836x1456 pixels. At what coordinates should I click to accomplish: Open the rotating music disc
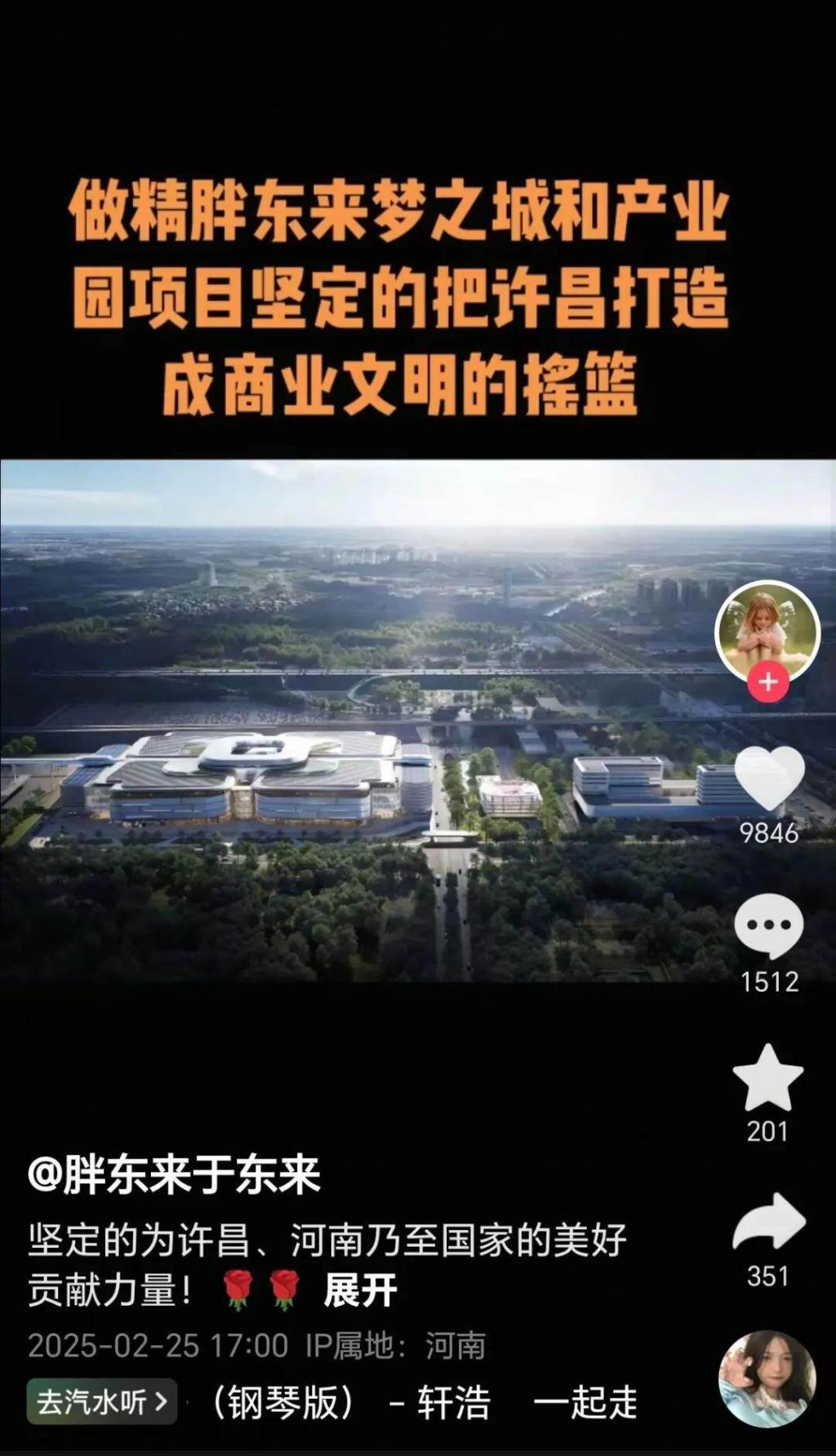767,1379
